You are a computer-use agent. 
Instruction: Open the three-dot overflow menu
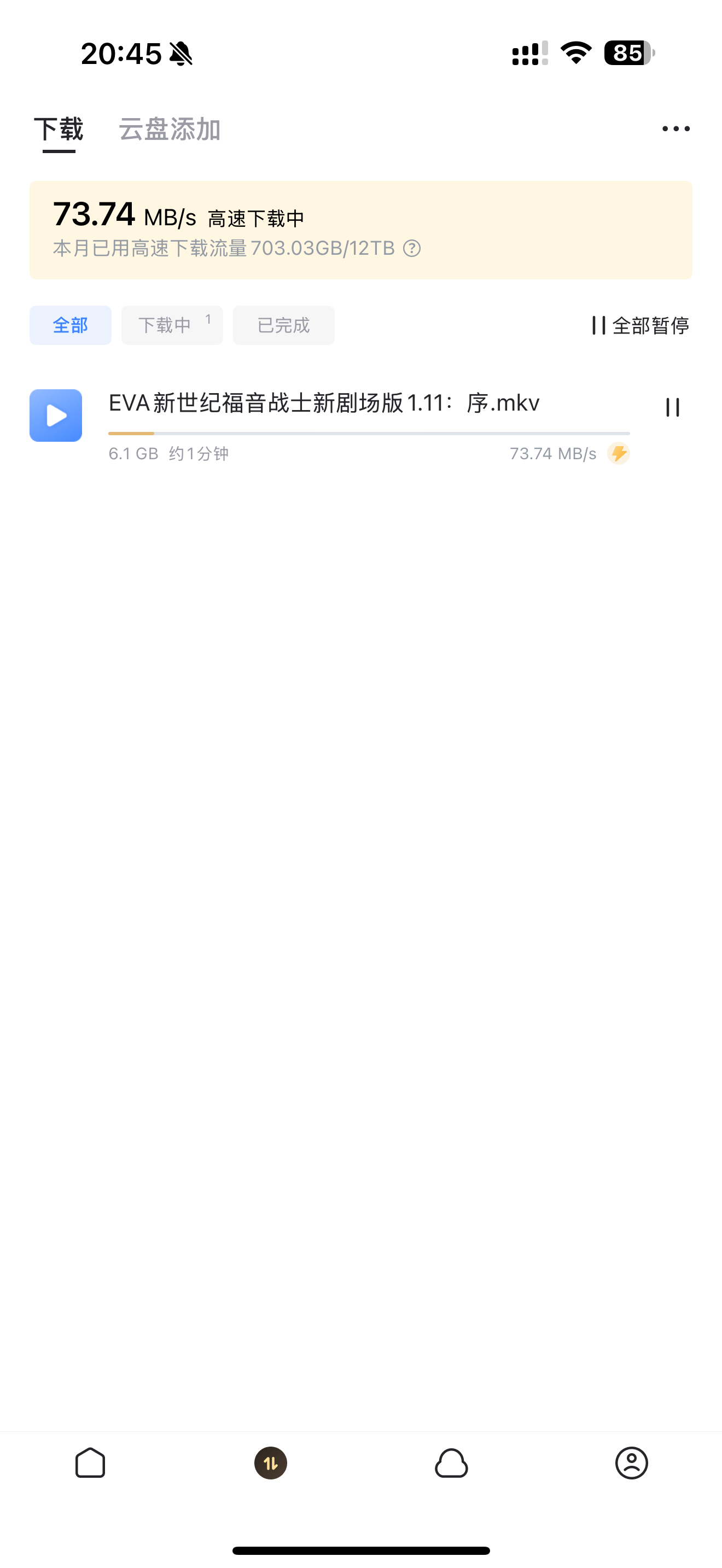676,129
